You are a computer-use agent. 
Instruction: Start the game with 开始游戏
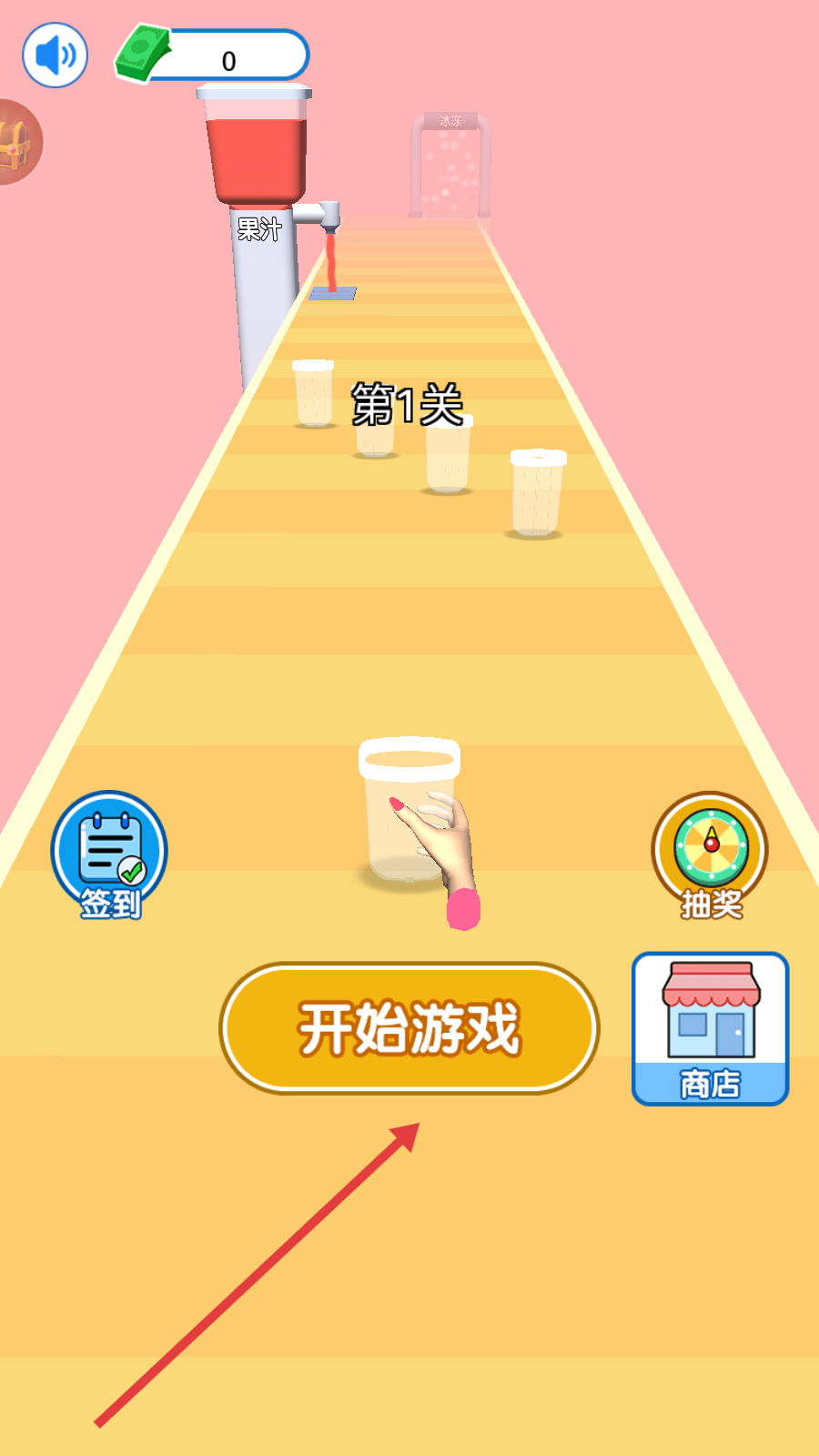(x=409, y=1028)
